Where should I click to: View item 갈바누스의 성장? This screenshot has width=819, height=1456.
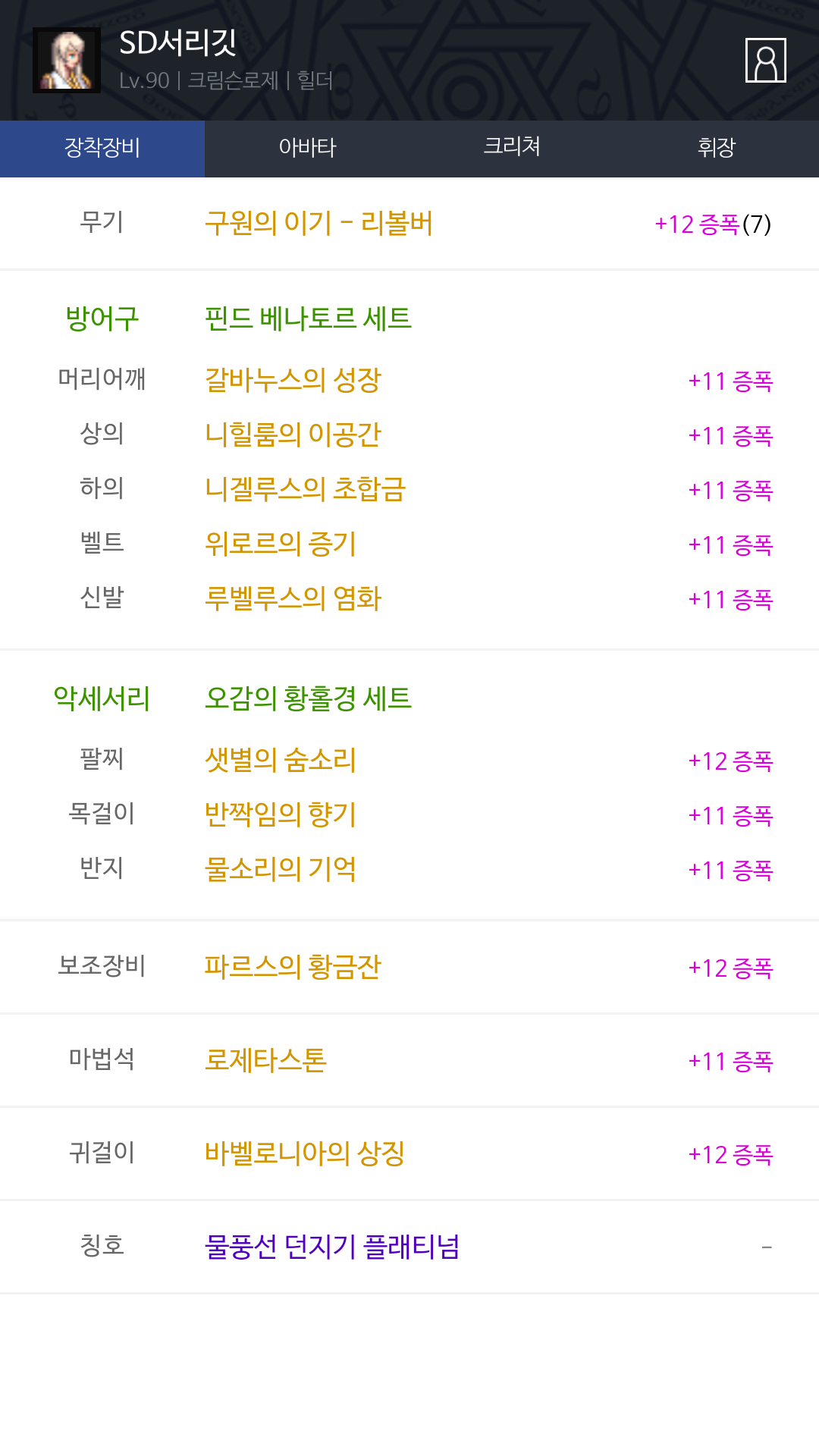pyautogui.click(x=293, y=380)
